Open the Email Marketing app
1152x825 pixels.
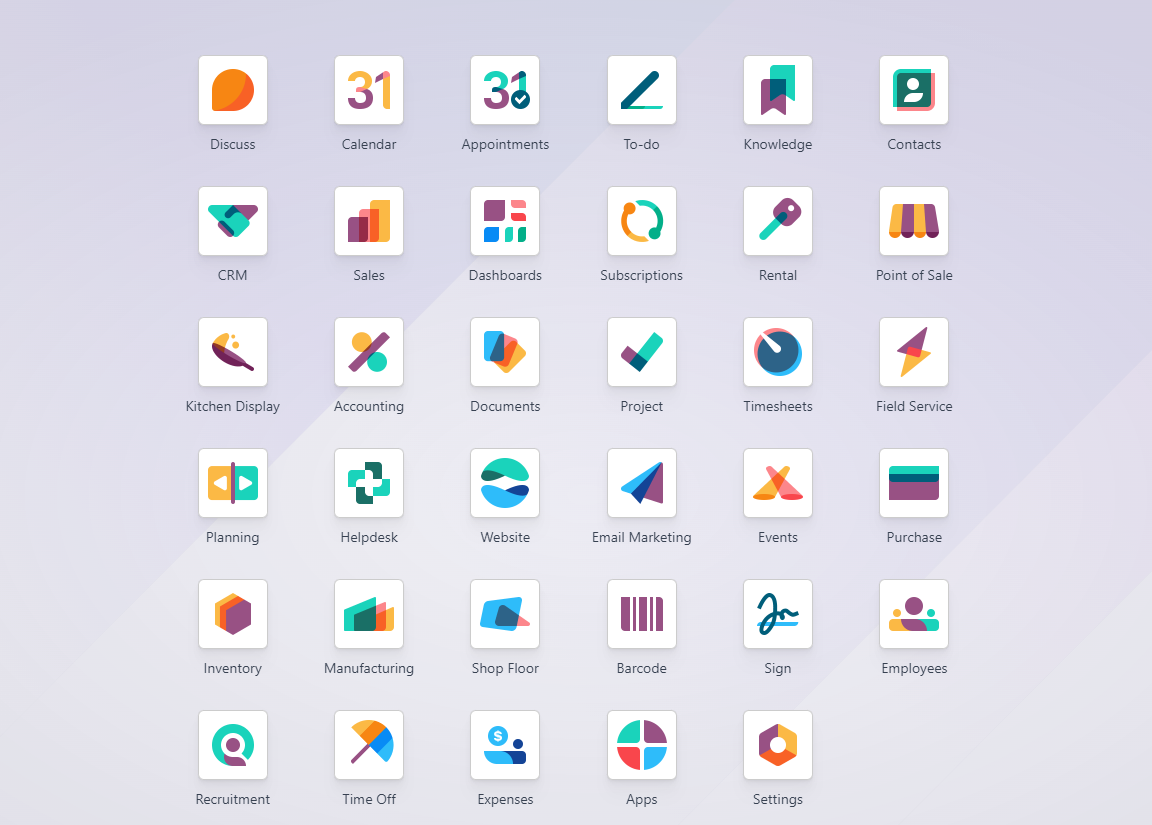click(x=642, y=483)
